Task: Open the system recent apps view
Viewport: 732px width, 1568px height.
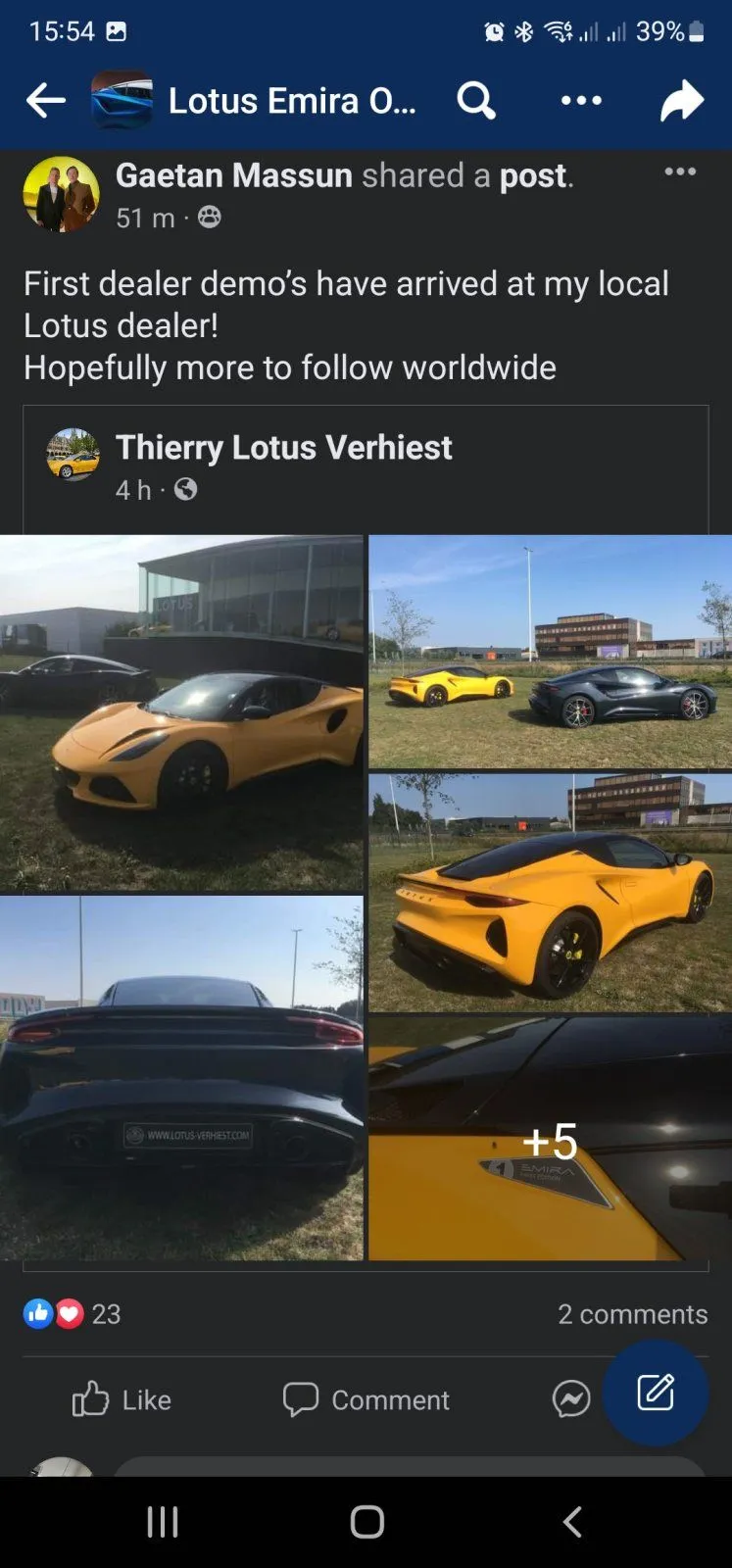Action: [163, 1522]
